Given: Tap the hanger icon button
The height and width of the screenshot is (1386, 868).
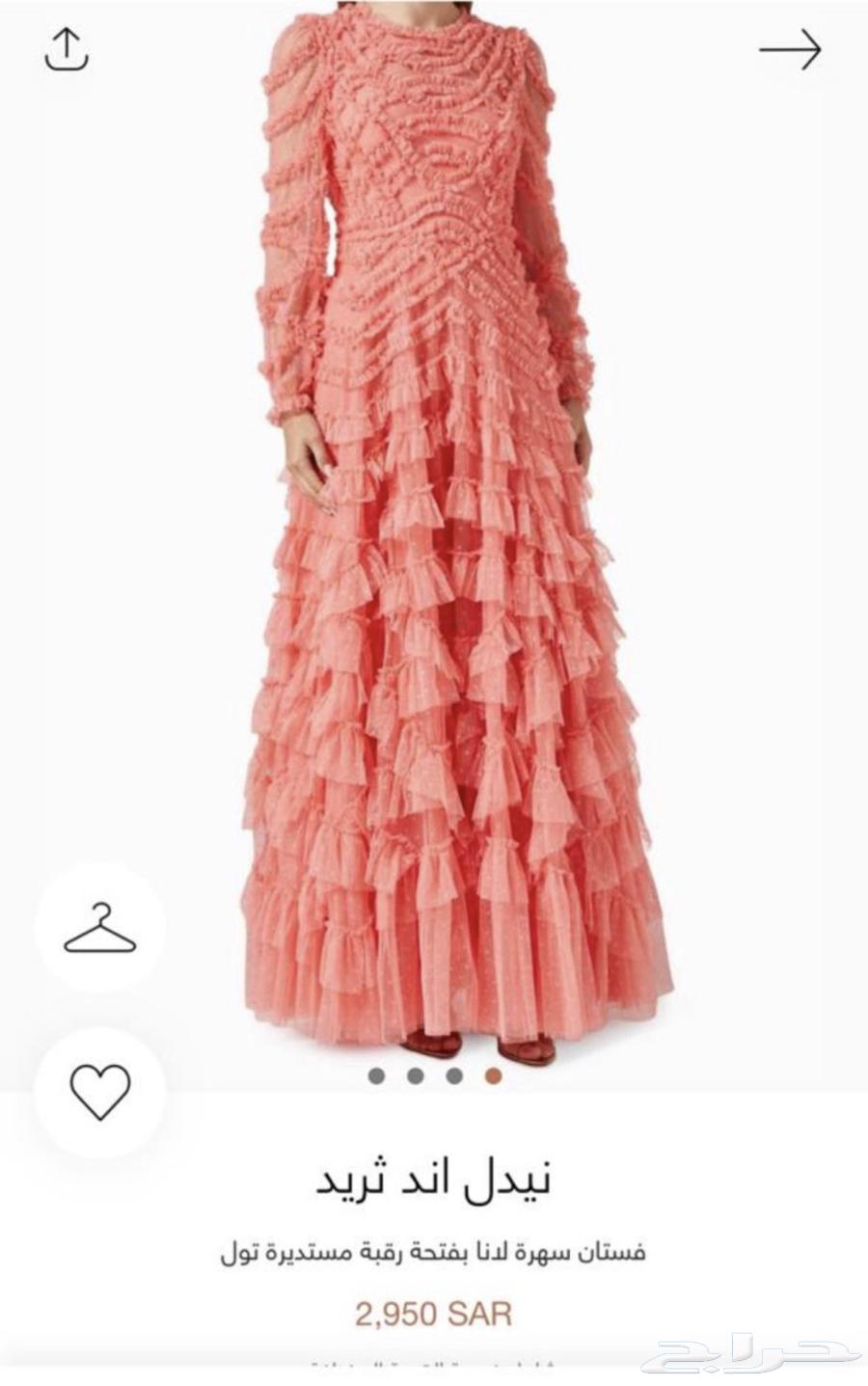Looking at the screenshot, I should point(99,928).
